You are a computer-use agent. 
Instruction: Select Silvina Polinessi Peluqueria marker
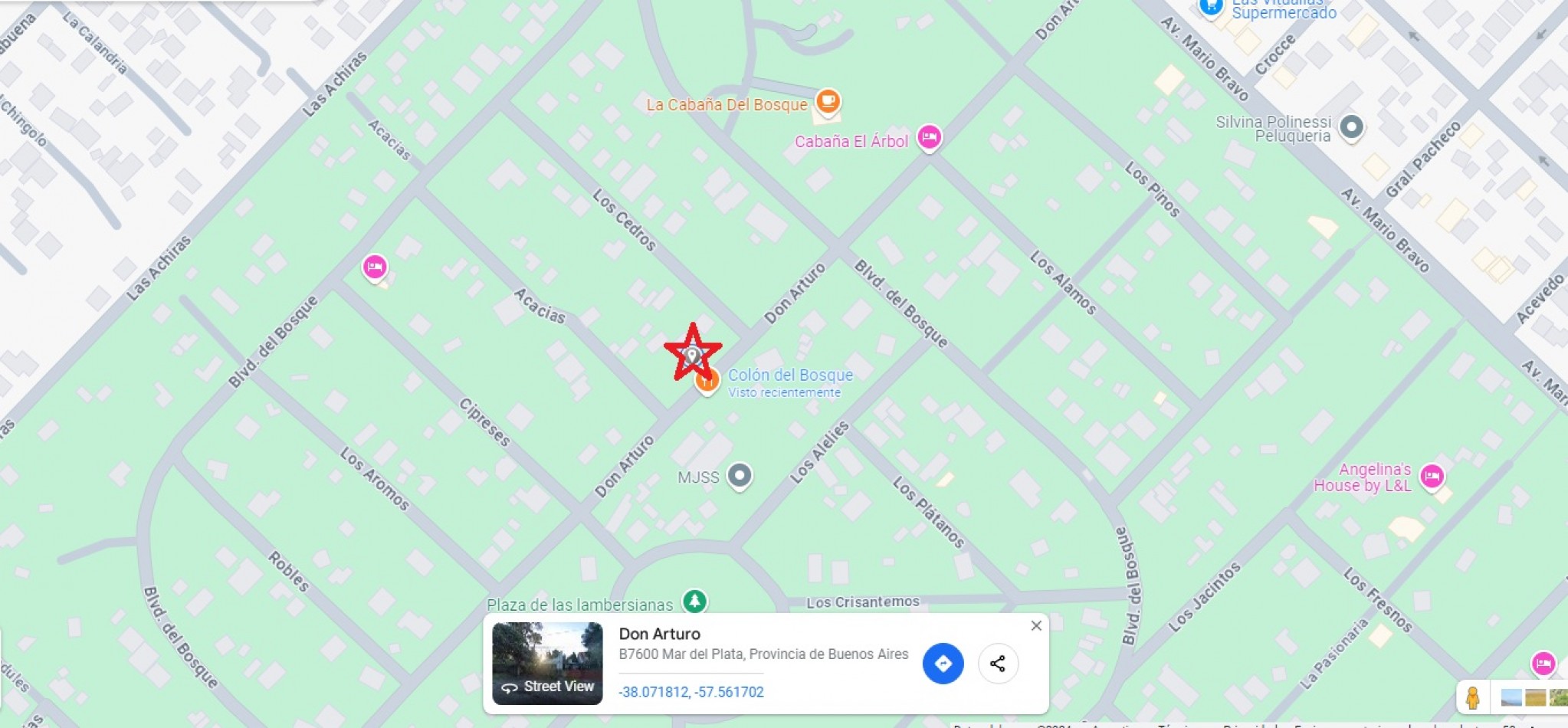coord(1351,127)
